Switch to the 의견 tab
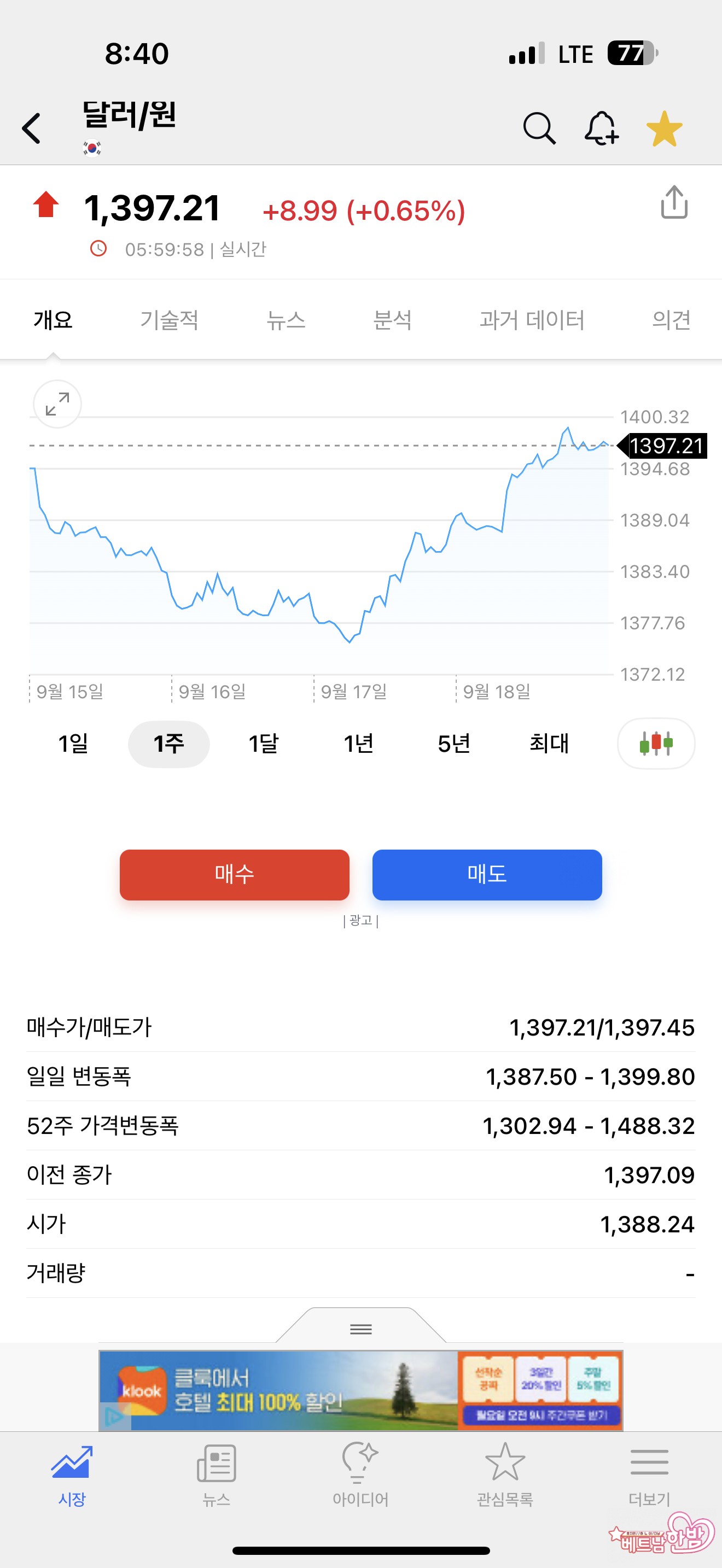This screenshot has height=1568, width=722. point(671,320)
